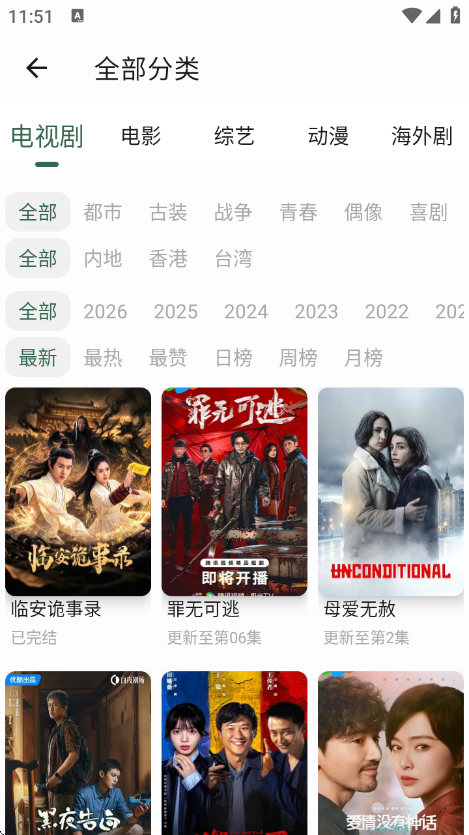Pick 台湾 as region
469x835 pixels.
coord(233,258)
